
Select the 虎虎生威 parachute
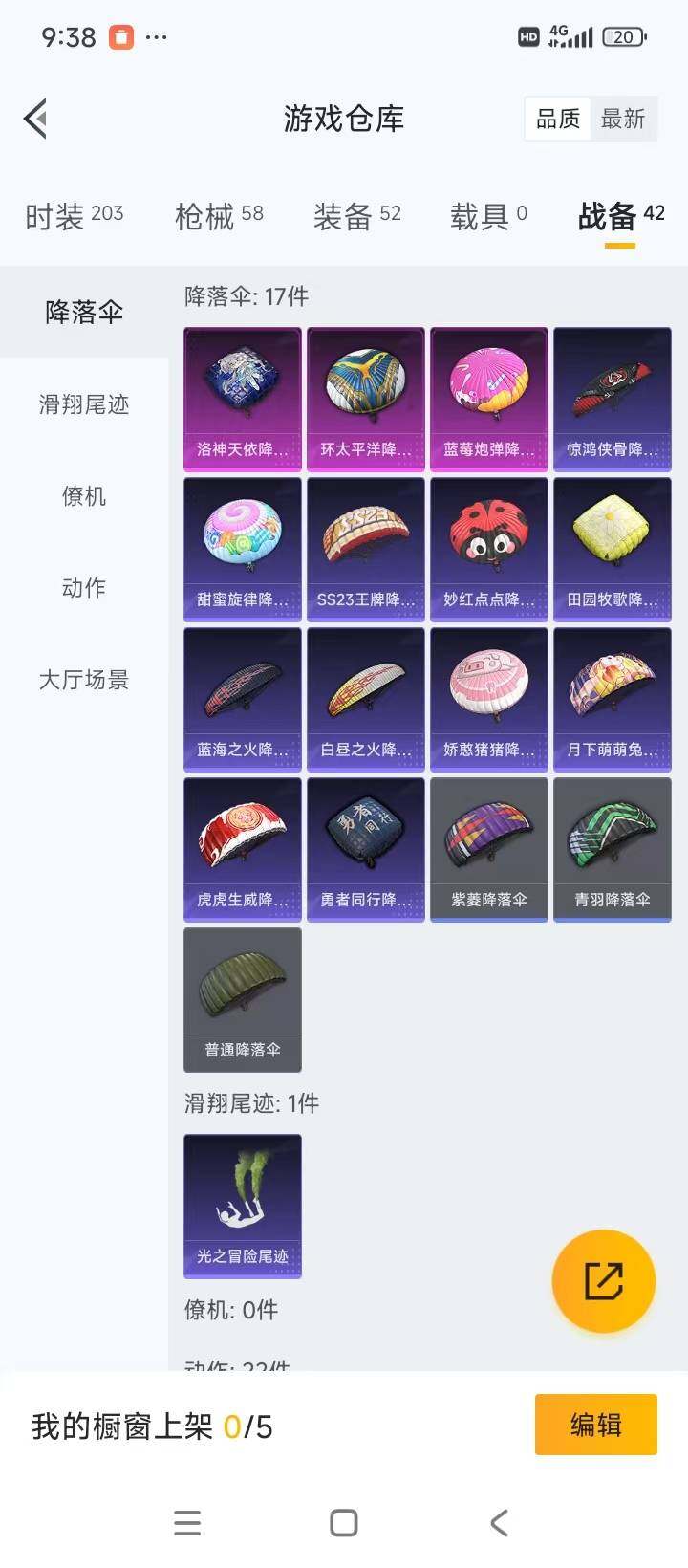pos(242,847)
